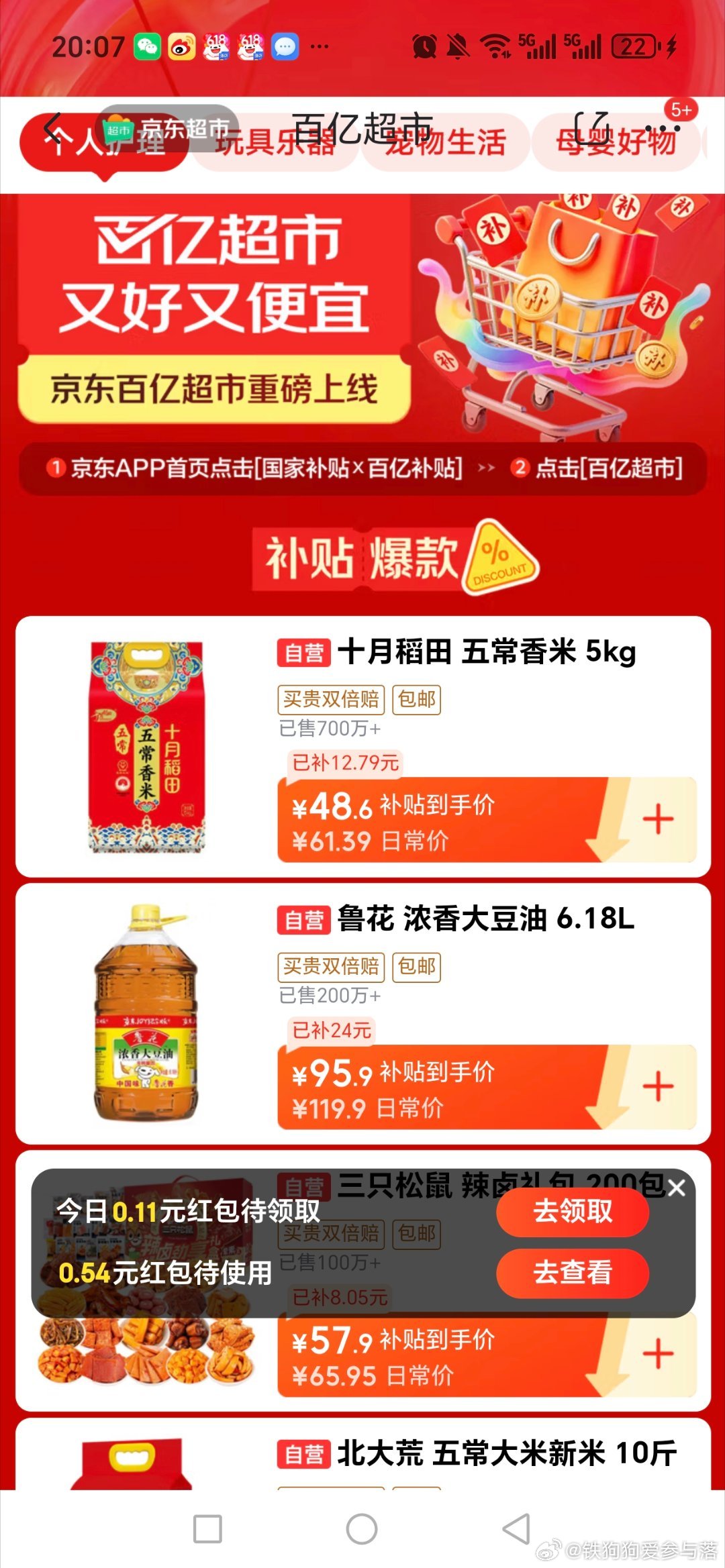The width and height of the screenshot is (725, 1568).
Task: Select the 母婴好物 category tab
Action: point(616,142)
